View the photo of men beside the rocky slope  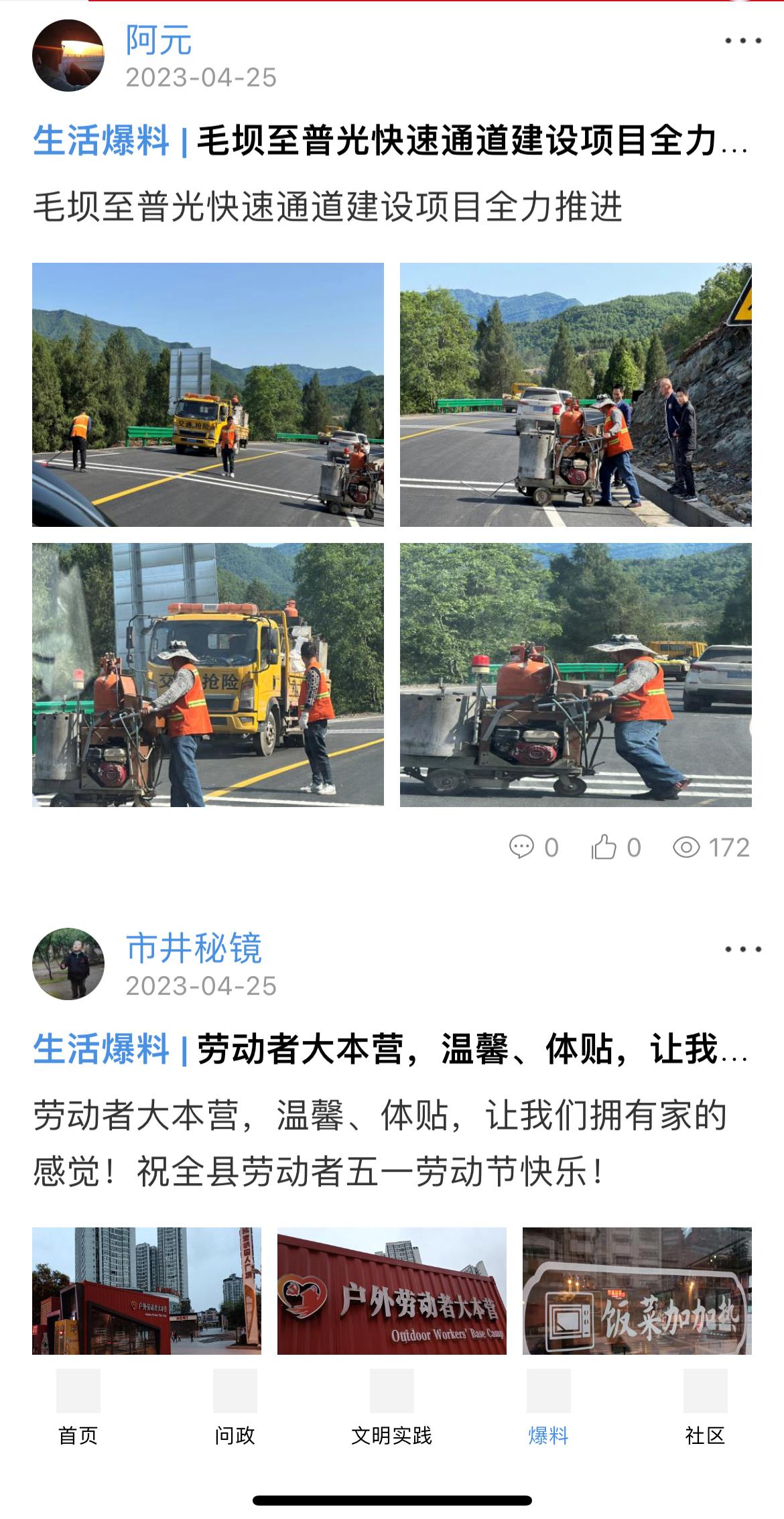tap(576, 394)
